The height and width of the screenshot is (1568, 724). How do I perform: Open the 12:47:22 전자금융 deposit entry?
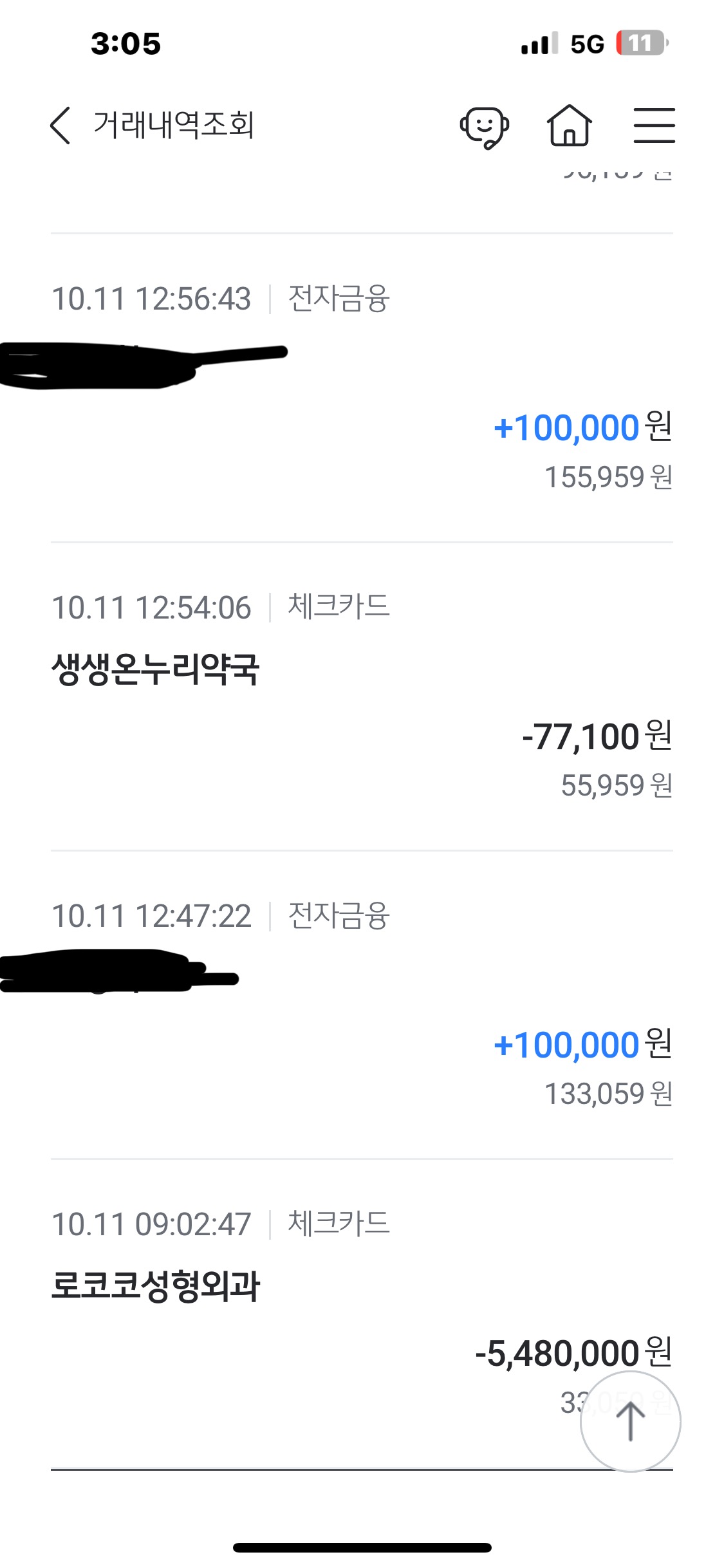(360, 1005)
